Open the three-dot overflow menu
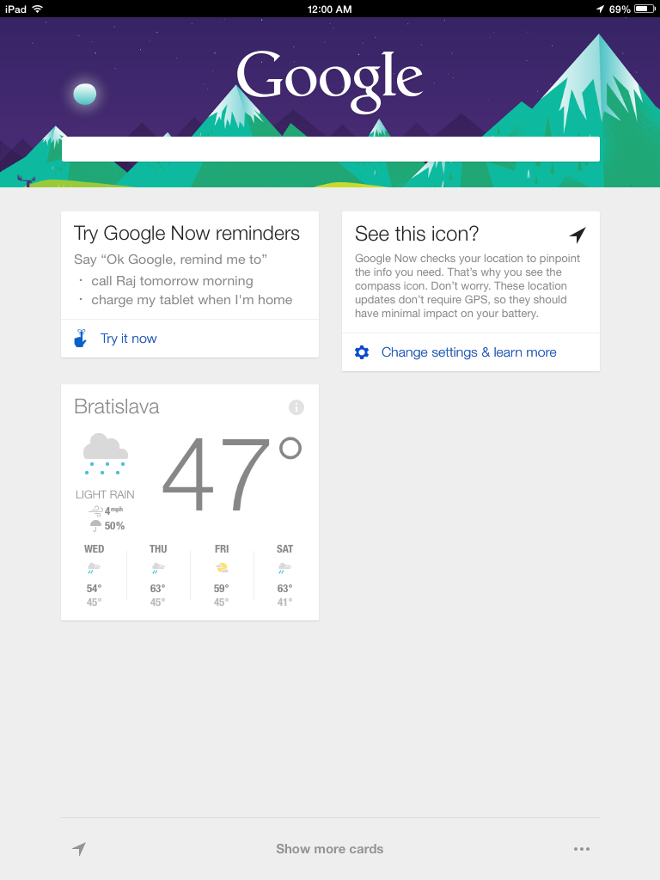 [582, 849]
